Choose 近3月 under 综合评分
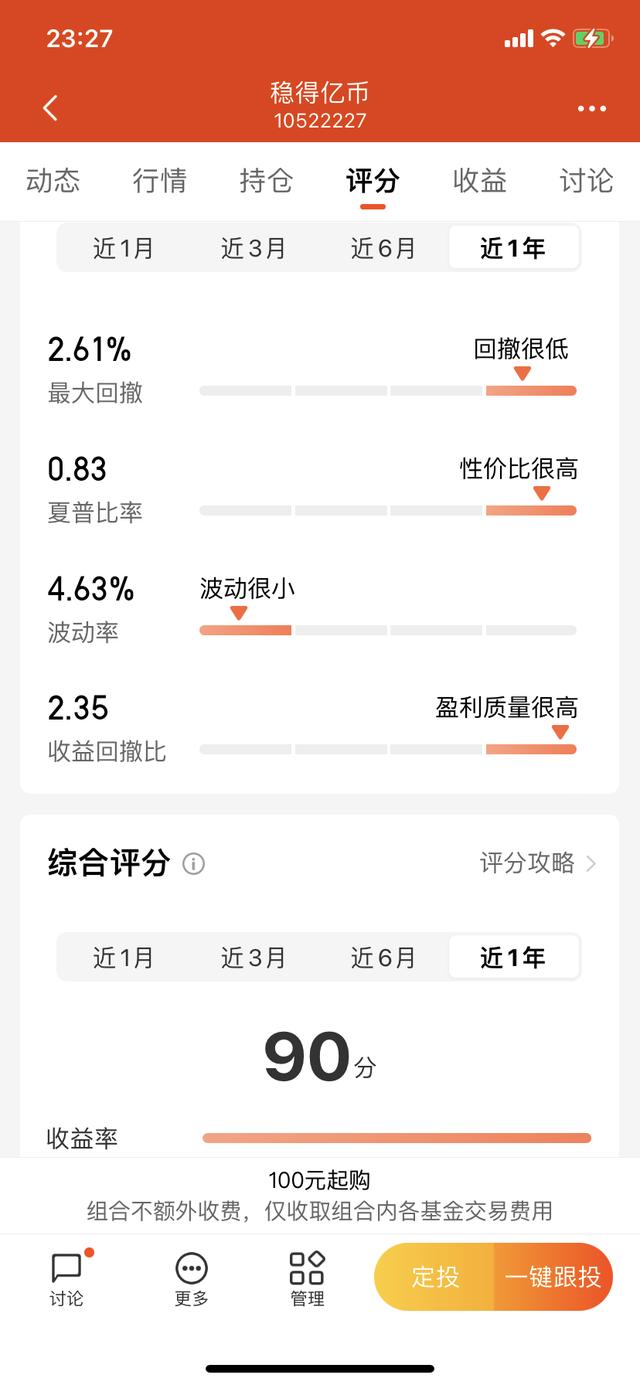The height and width of the screenshot is (1385, 640). tap(253, 957)
